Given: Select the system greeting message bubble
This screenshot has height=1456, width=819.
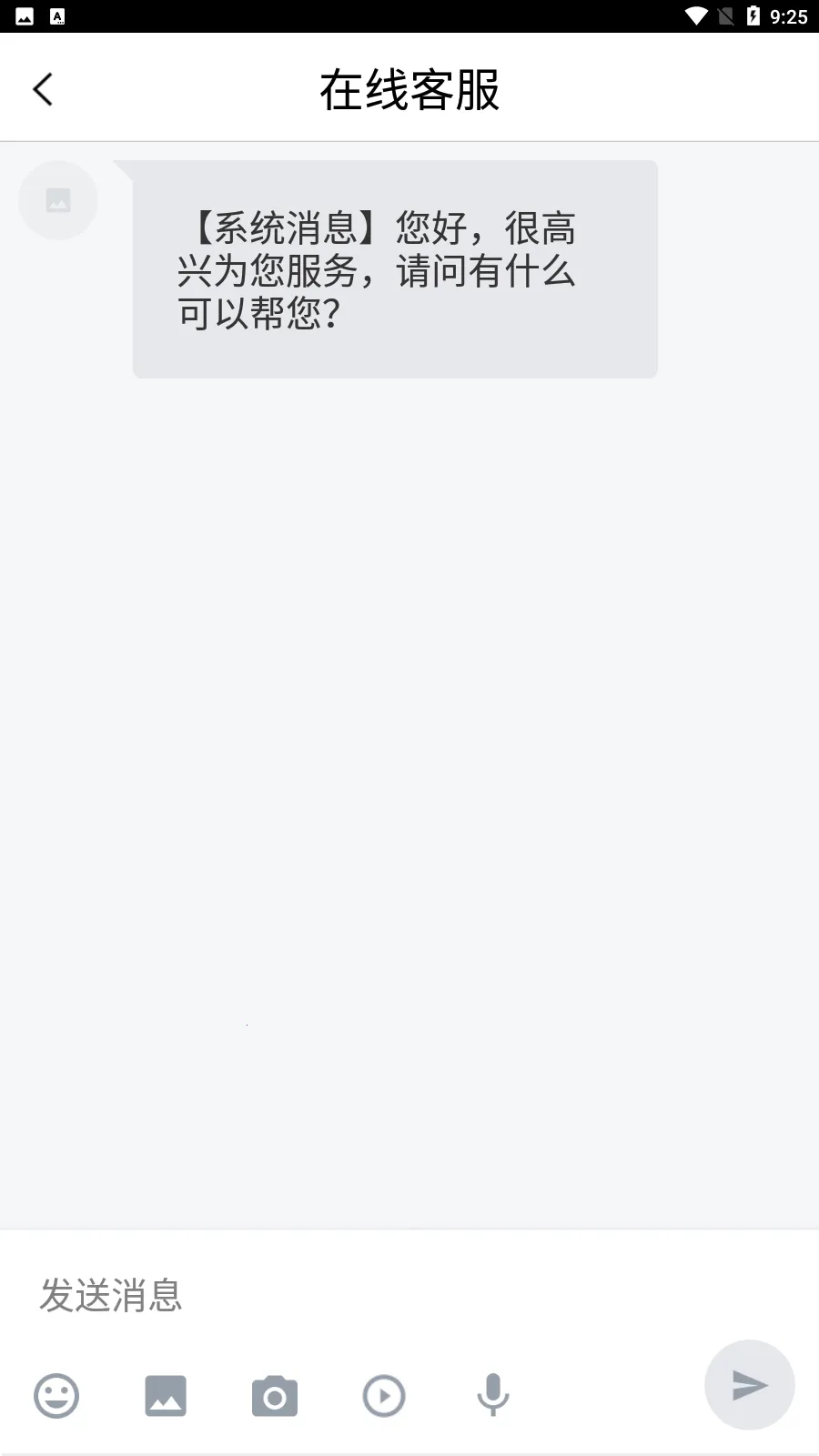Looking at the screenshot, I should pos(393,269).
